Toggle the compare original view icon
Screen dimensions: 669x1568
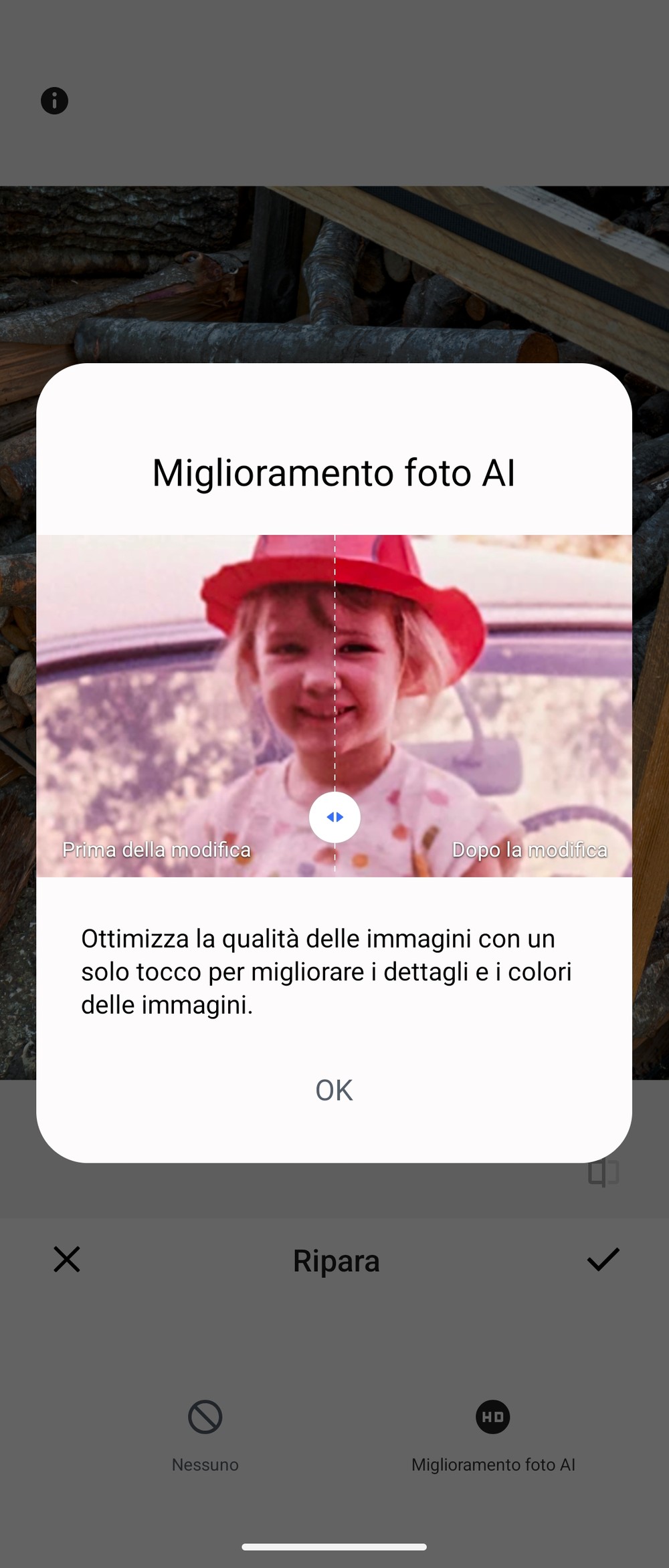click(603, 1173)
